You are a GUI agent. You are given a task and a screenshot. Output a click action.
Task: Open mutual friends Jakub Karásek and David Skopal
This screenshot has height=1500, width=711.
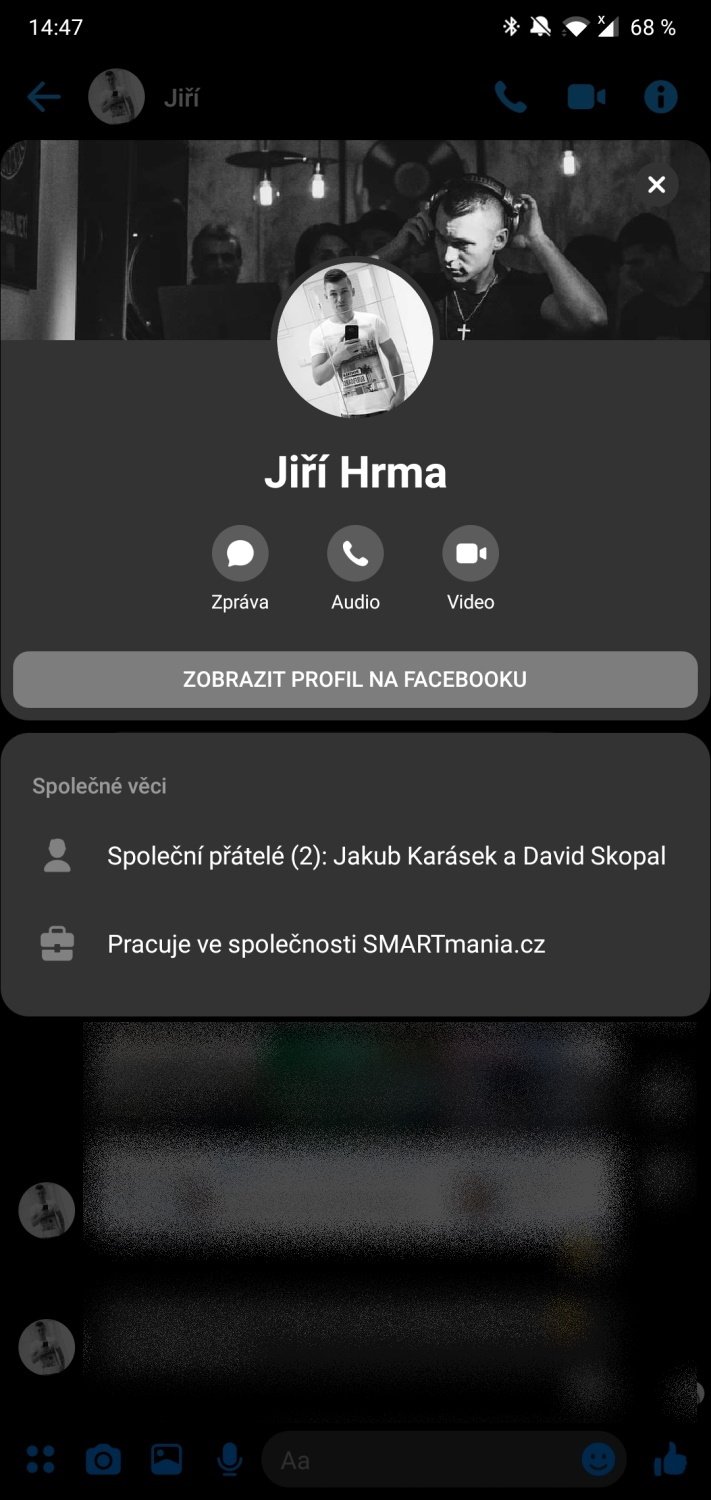point(355,856)
